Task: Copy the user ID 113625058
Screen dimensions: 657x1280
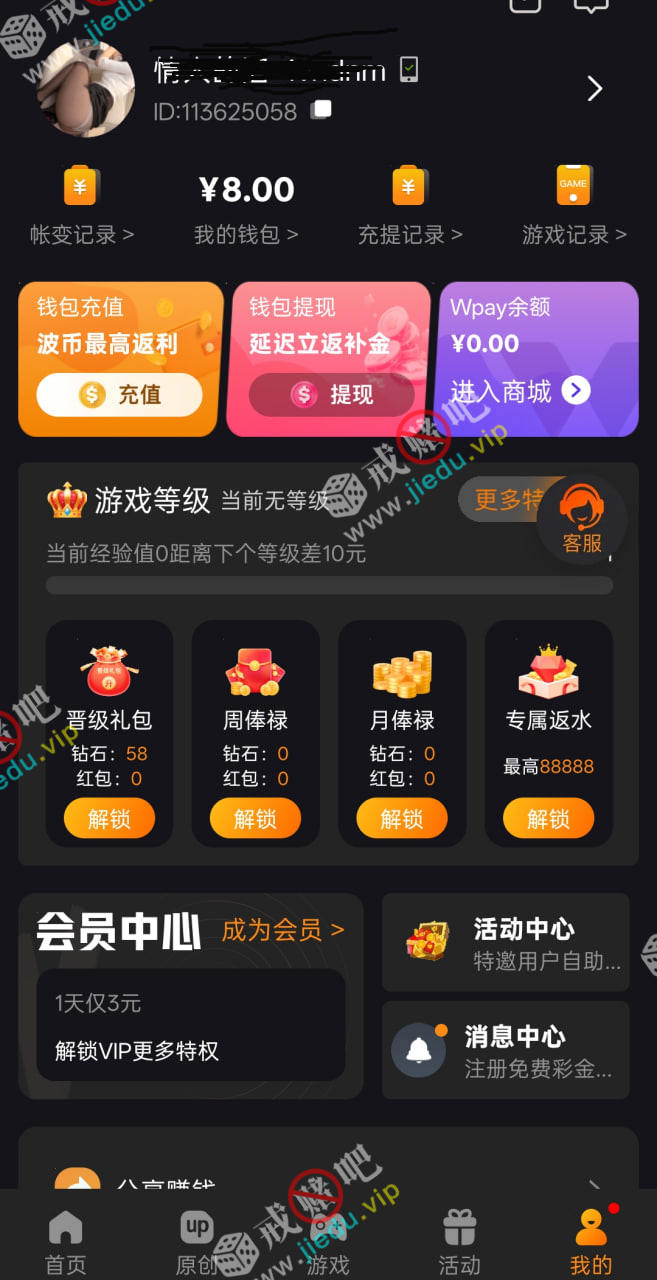Action: (x=321, y=109)
